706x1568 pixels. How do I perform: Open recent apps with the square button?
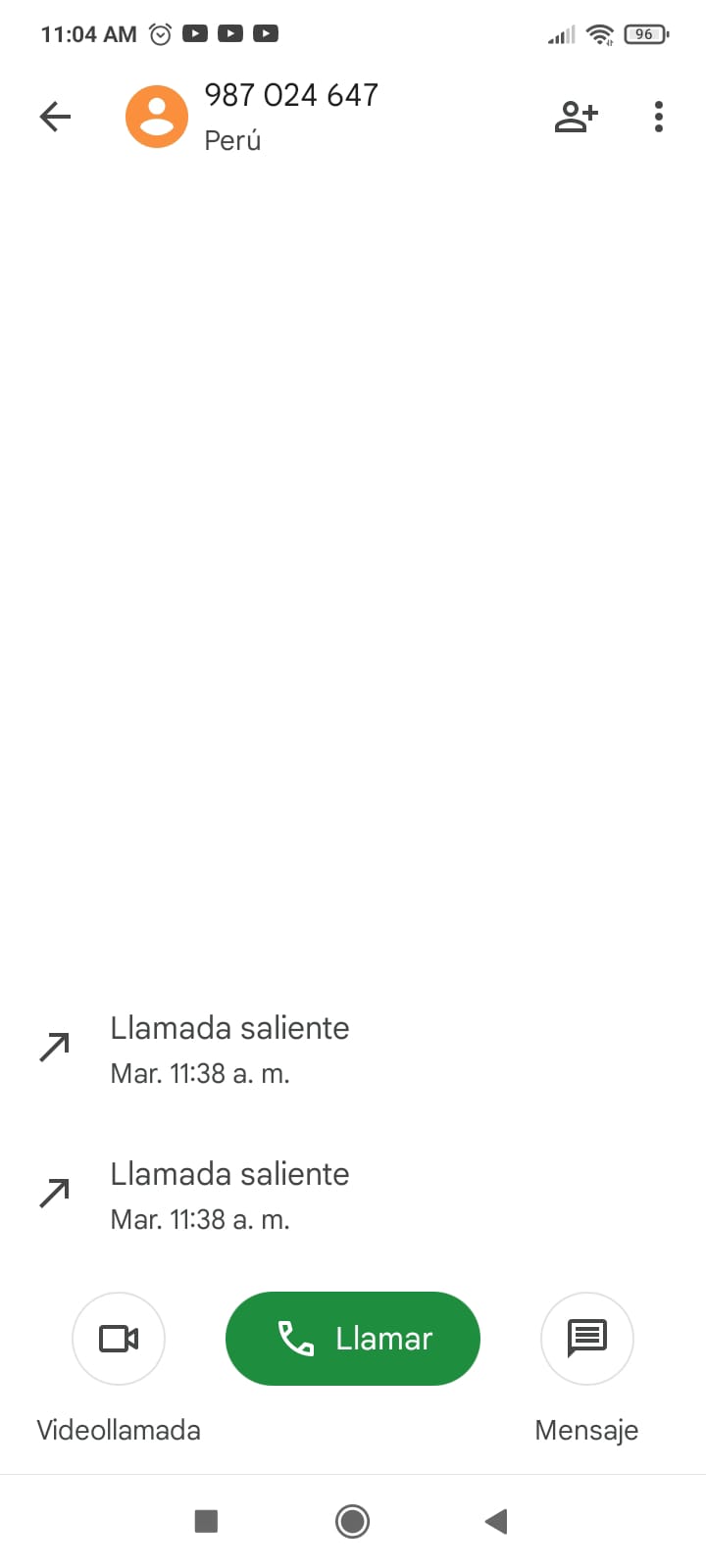pyautogui.click(x=206, y=1521)
